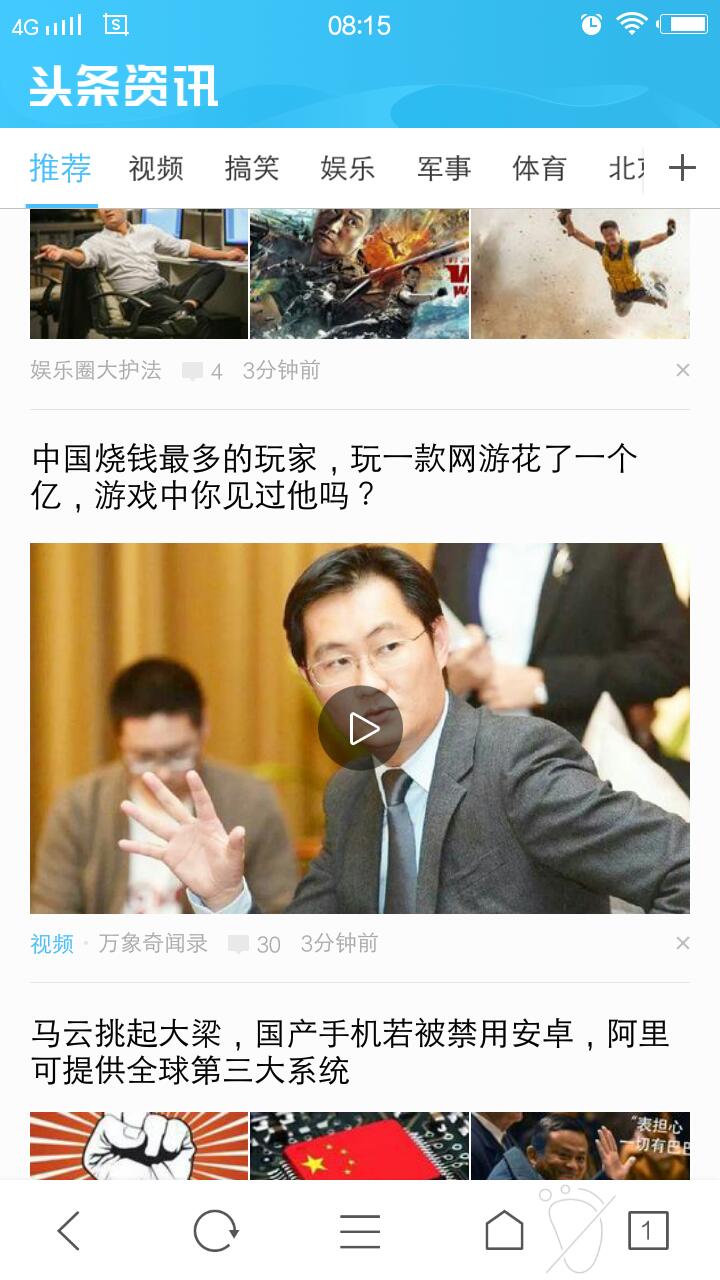
Task: Go to the 体育 tab
Action: [540, 168]
